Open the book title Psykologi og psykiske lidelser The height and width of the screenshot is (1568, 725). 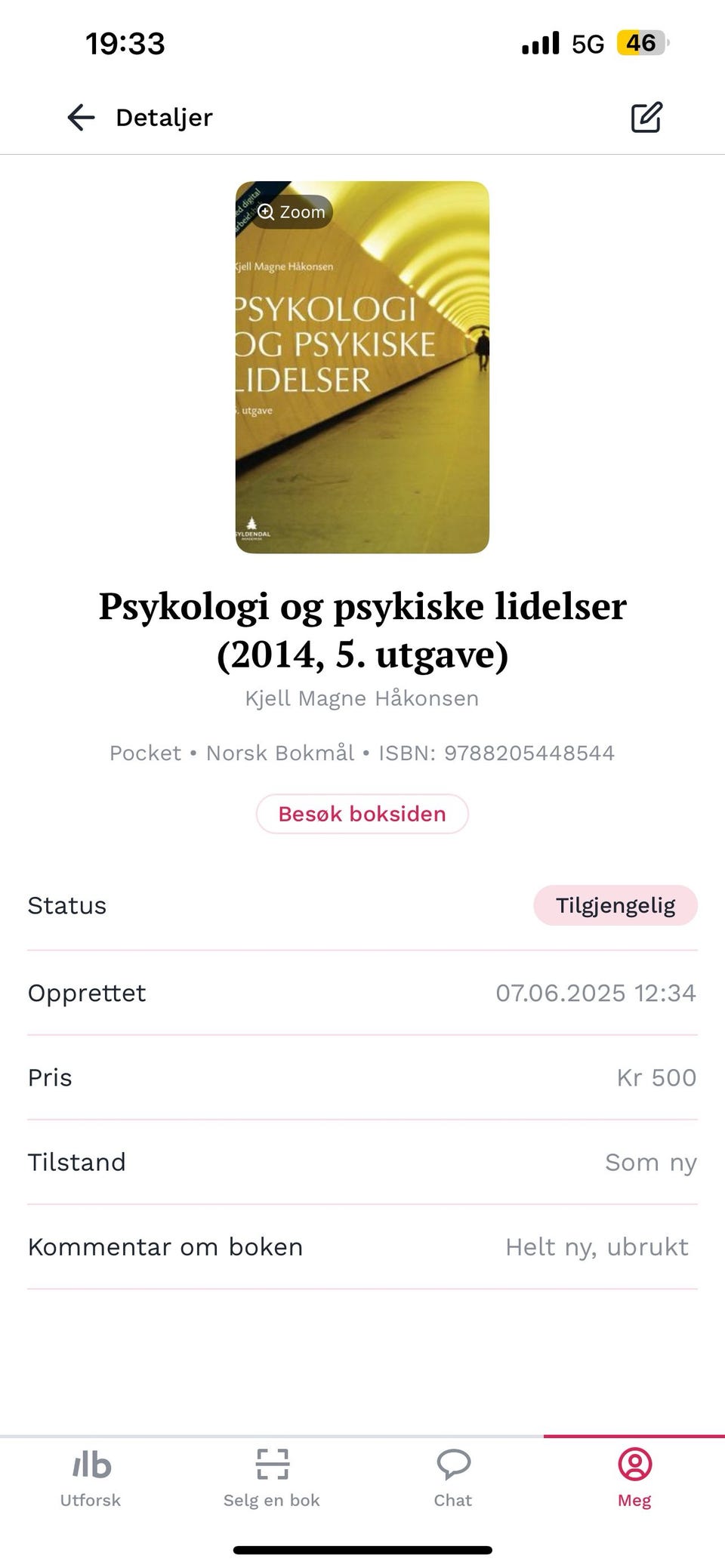362,604
